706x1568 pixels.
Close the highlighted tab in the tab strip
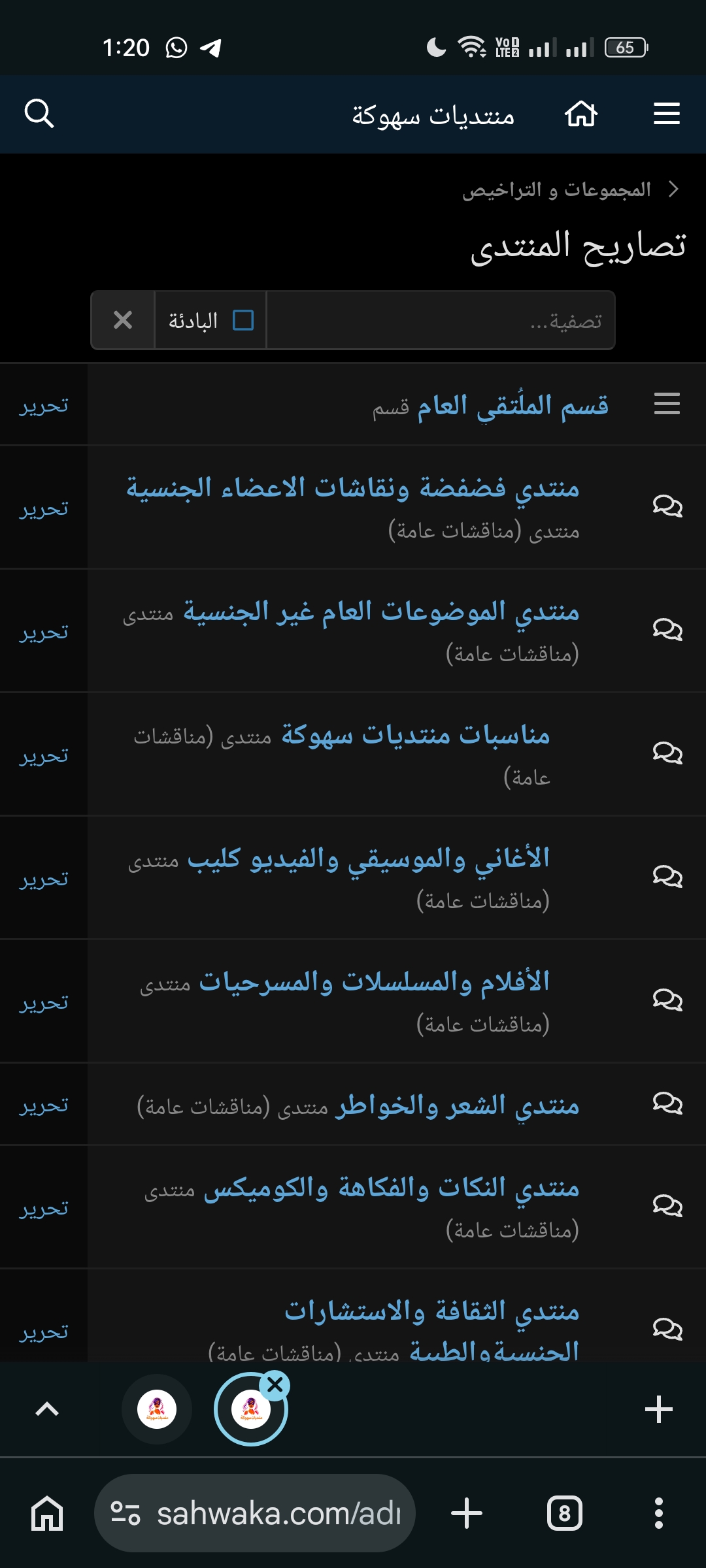(x=275, y=1384)
